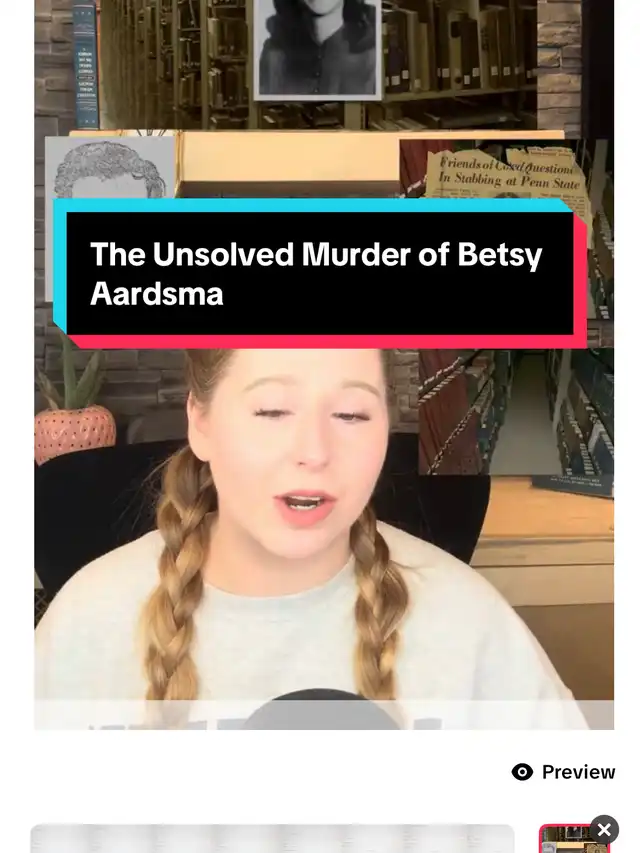Tap the Preview button
The width and height of the screenshot is (640, 853).
click(563, 771)
